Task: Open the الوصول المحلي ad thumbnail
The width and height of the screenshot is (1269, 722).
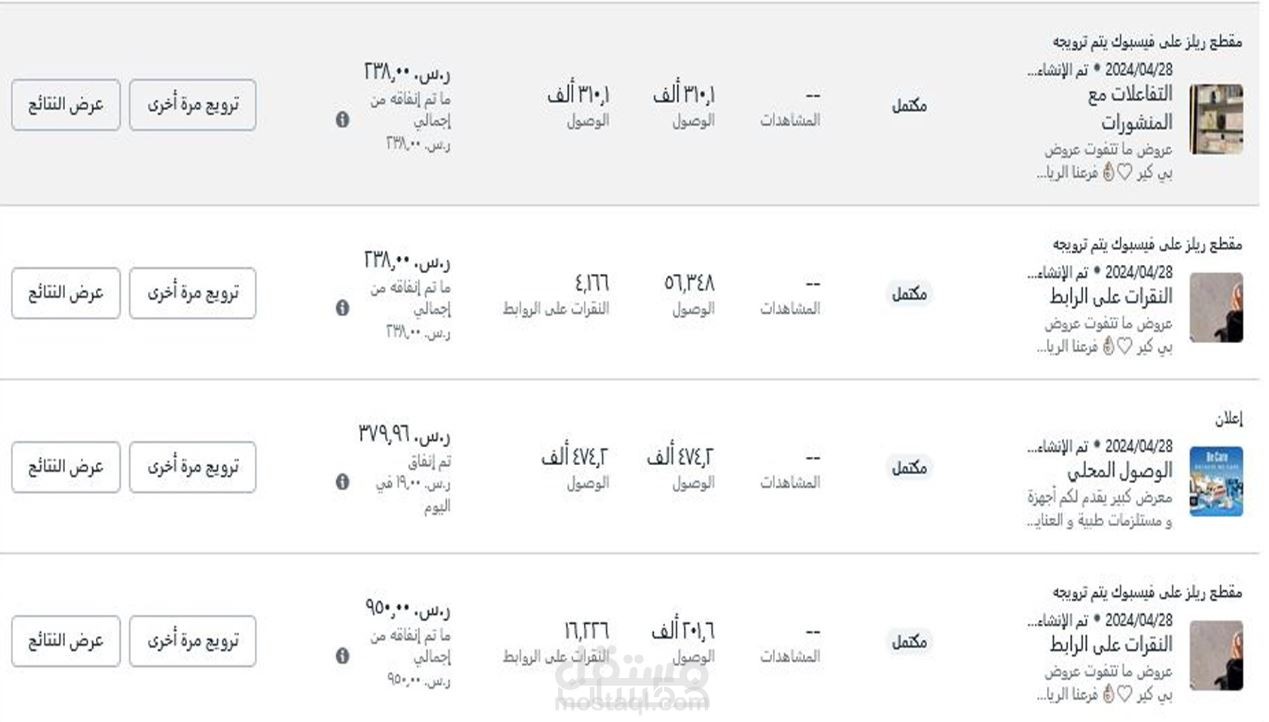Action: [x=1216, y=481]
